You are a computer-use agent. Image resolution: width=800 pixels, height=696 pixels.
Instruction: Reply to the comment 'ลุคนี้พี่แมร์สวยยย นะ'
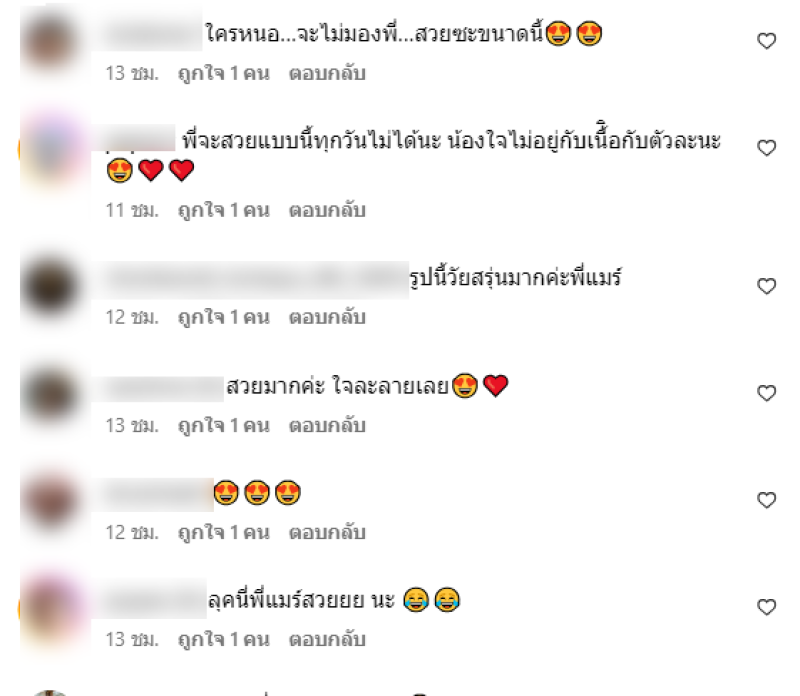pos(327,640)
